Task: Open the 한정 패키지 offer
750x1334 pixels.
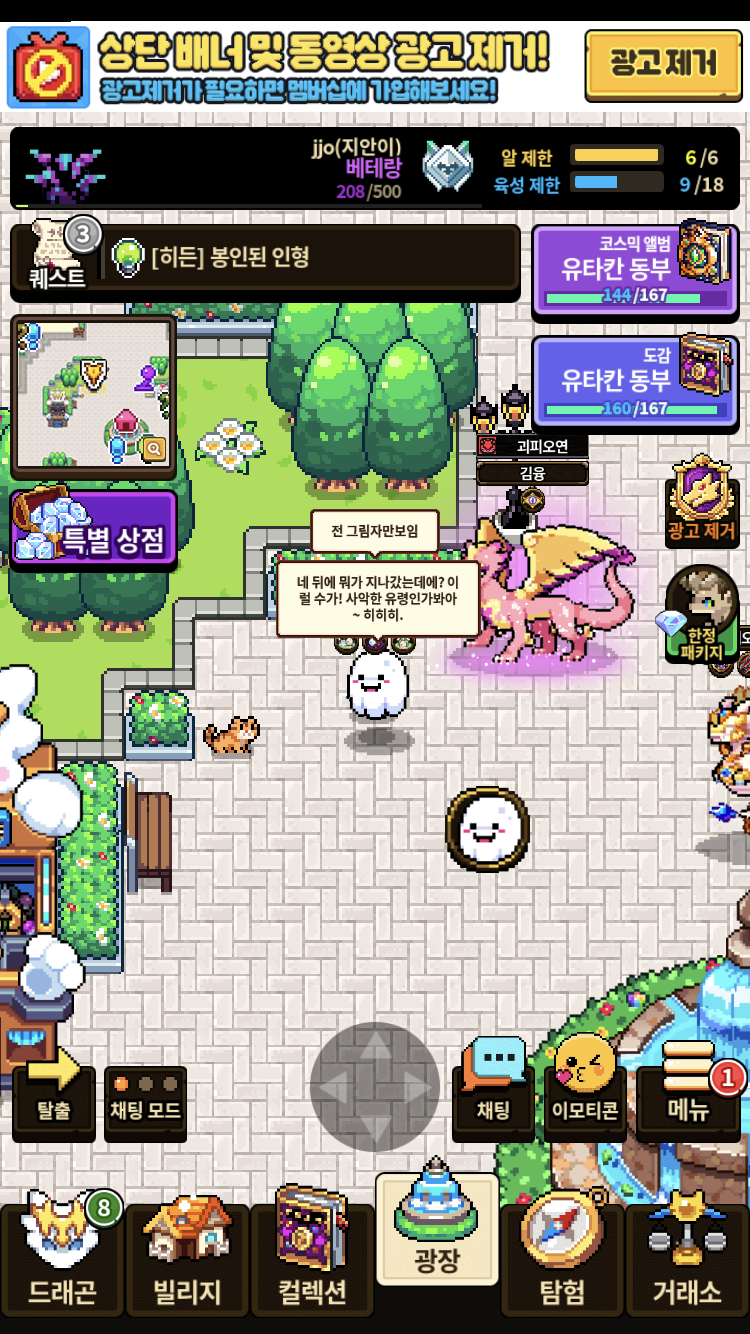Action: click(702, 614)
